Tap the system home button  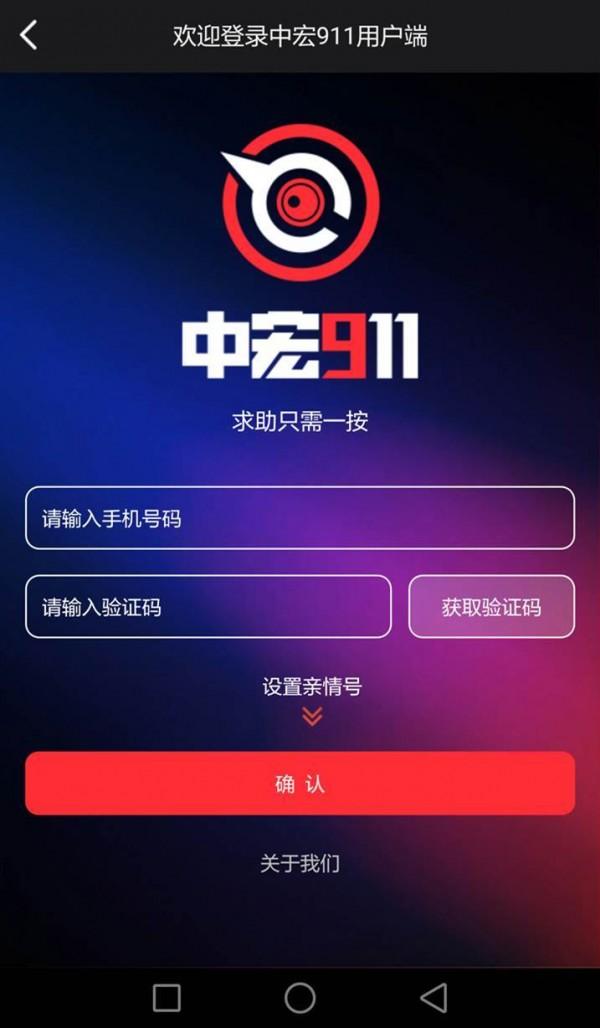(300, 997)
